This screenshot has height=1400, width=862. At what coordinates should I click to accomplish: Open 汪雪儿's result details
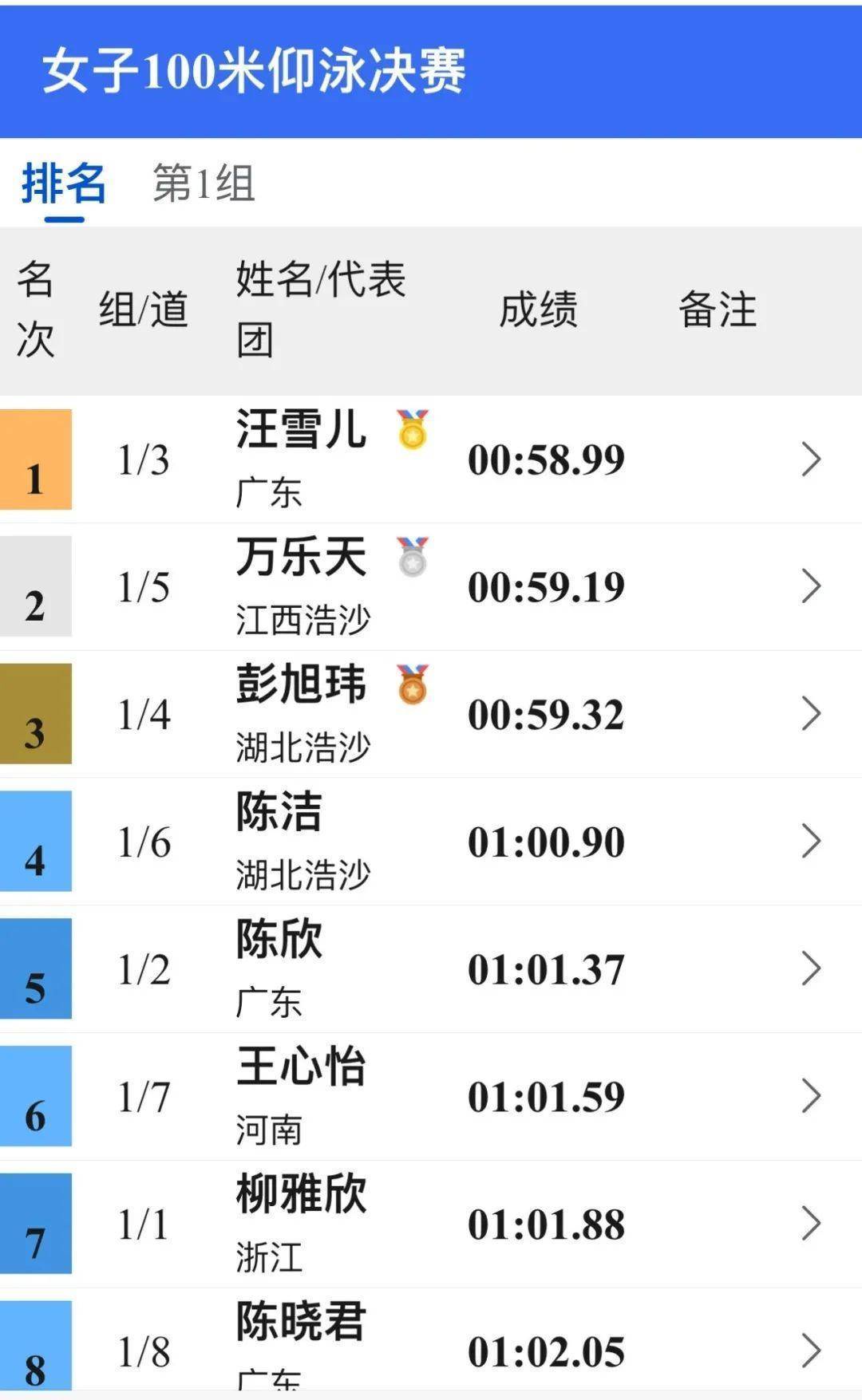(431, 459)
